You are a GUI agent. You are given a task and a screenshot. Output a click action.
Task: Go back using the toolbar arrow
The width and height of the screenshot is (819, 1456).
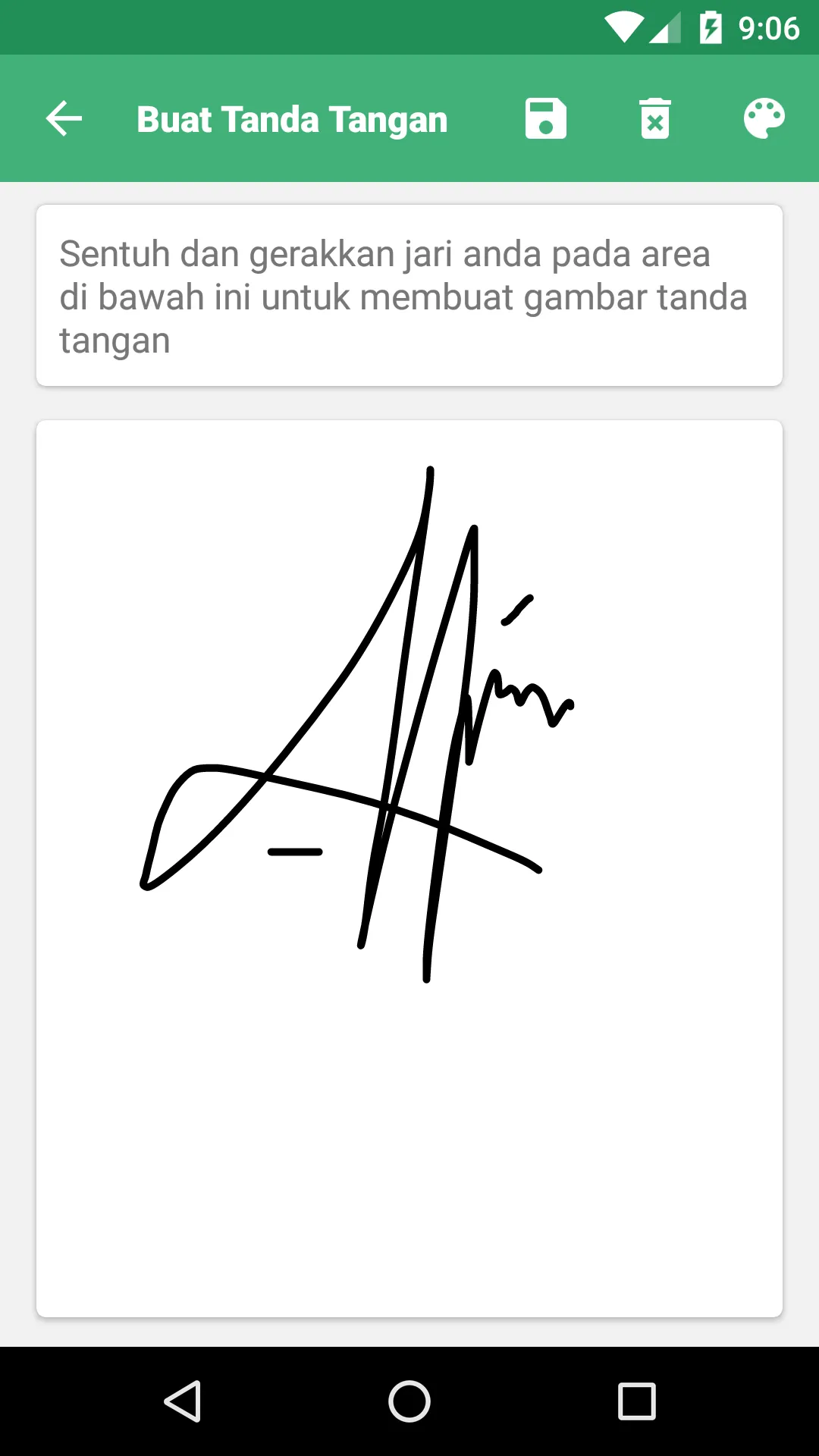tap(64, 119)
